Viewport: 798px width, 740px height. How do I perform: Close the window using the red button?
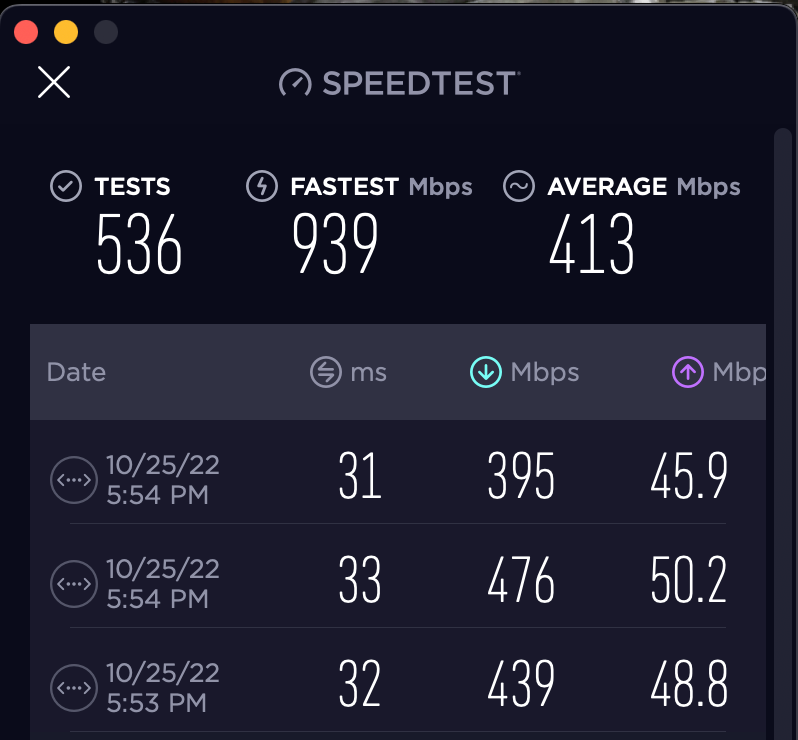click(25, 32)
